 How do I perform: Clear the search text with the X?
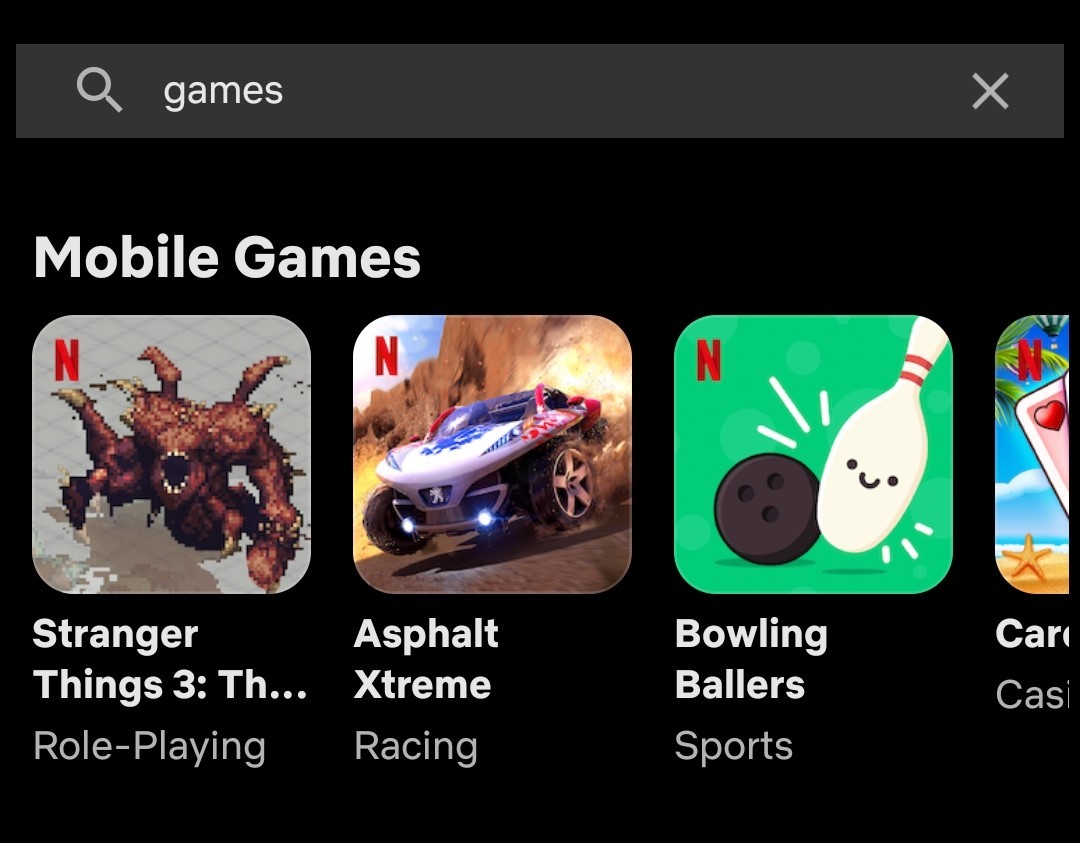(x=989, y=92)
